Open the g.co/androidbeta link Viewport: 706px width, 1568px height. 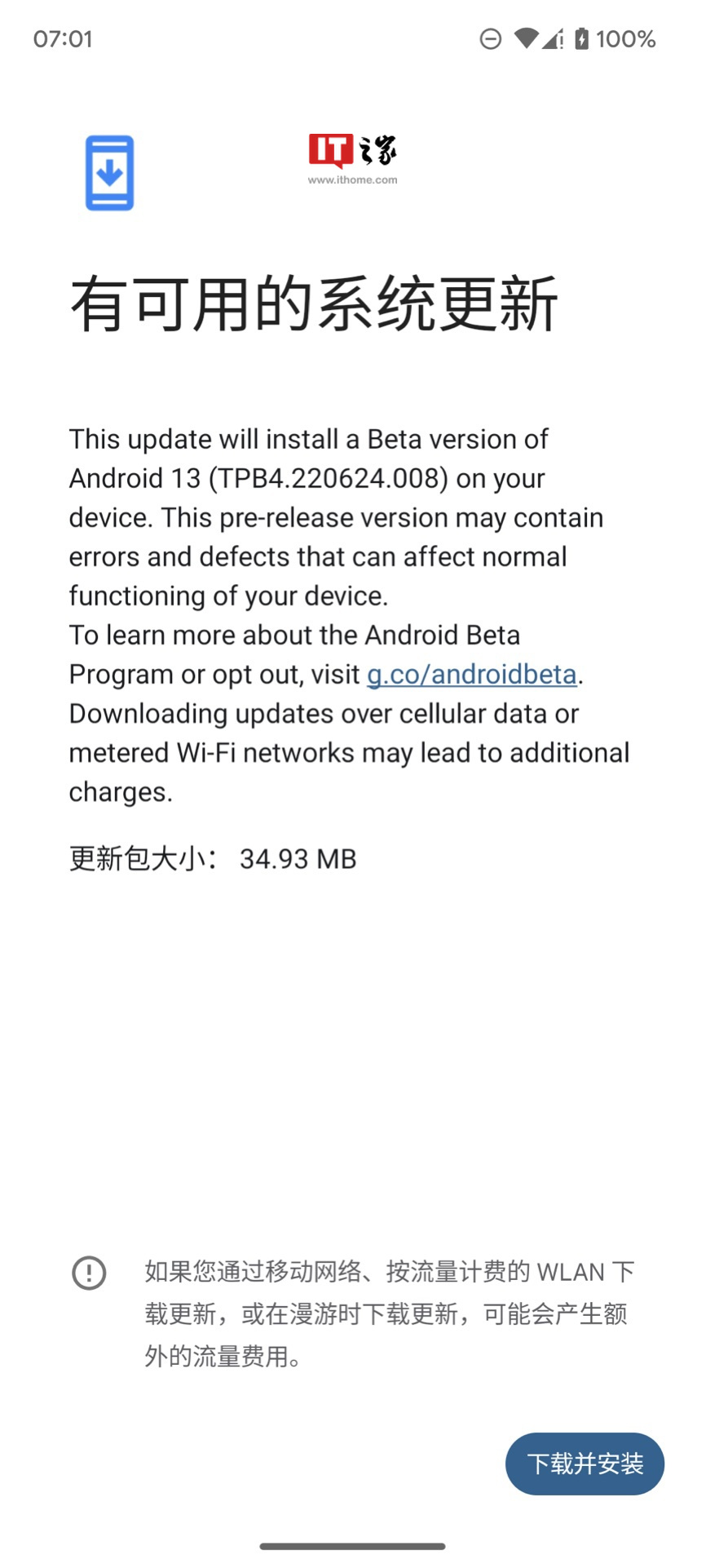coord(471,675)
